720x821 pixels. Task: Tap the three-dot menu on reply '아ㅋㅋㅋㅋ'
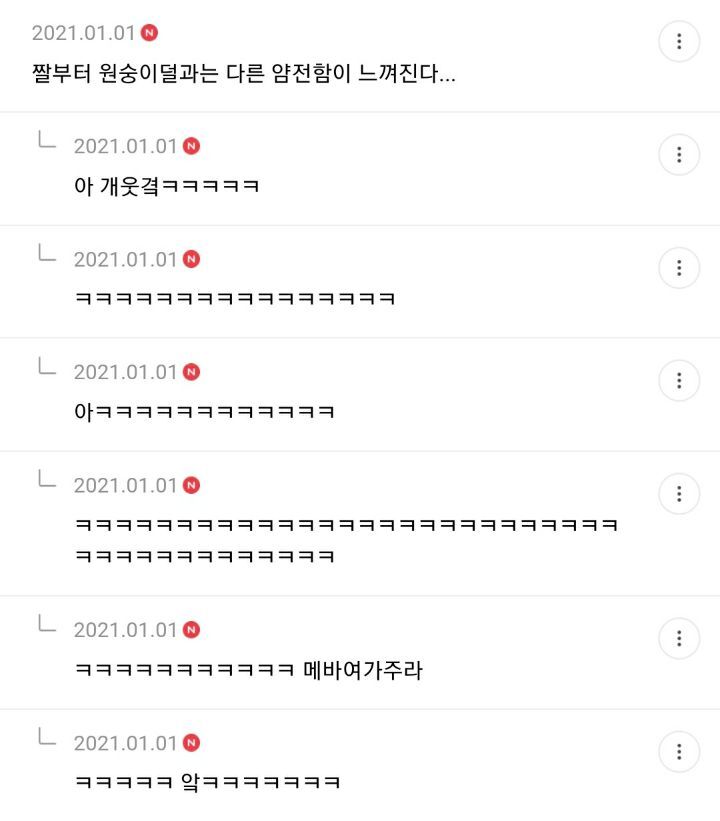point(679,381)
